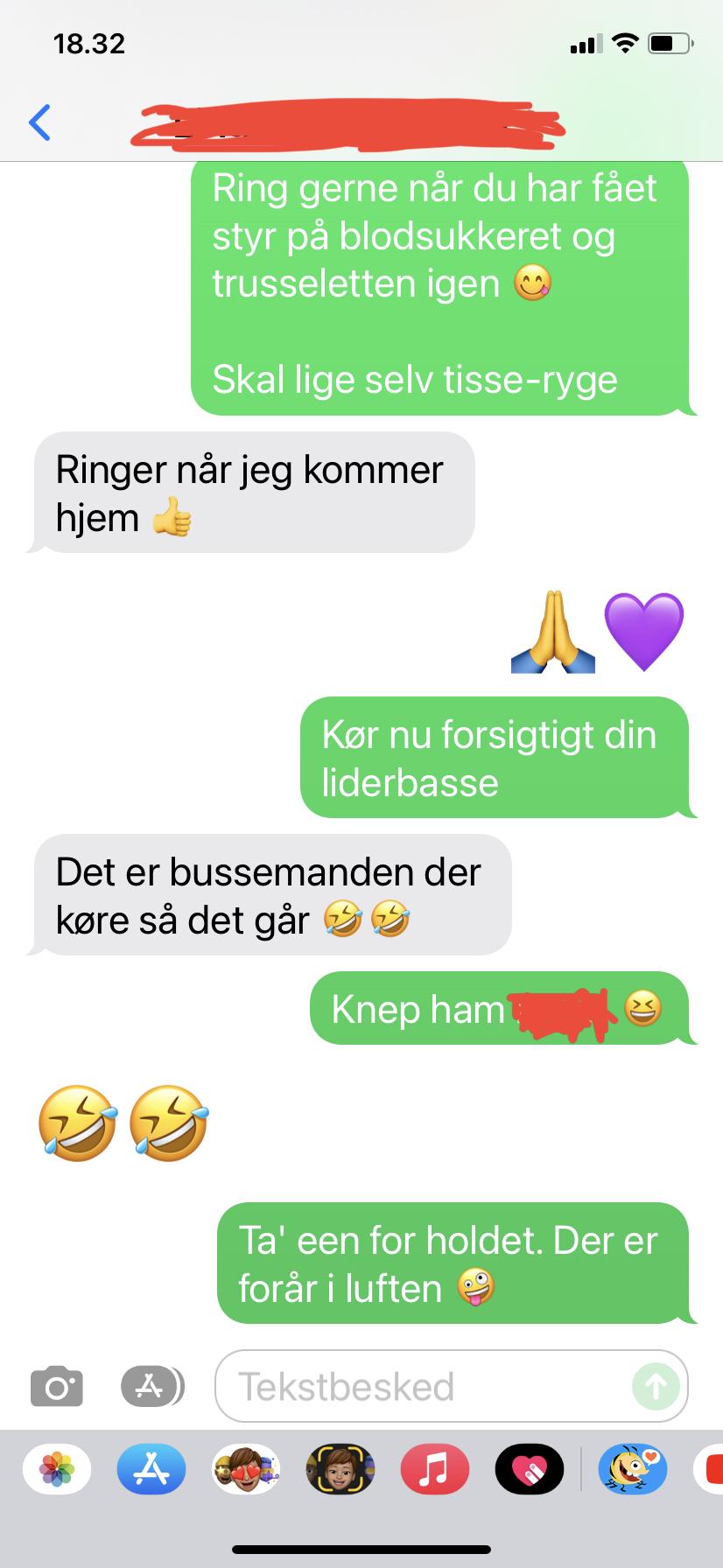Open the App Store in the app strip
This screenshot has width=723, height=1568.
[151, 1469]
